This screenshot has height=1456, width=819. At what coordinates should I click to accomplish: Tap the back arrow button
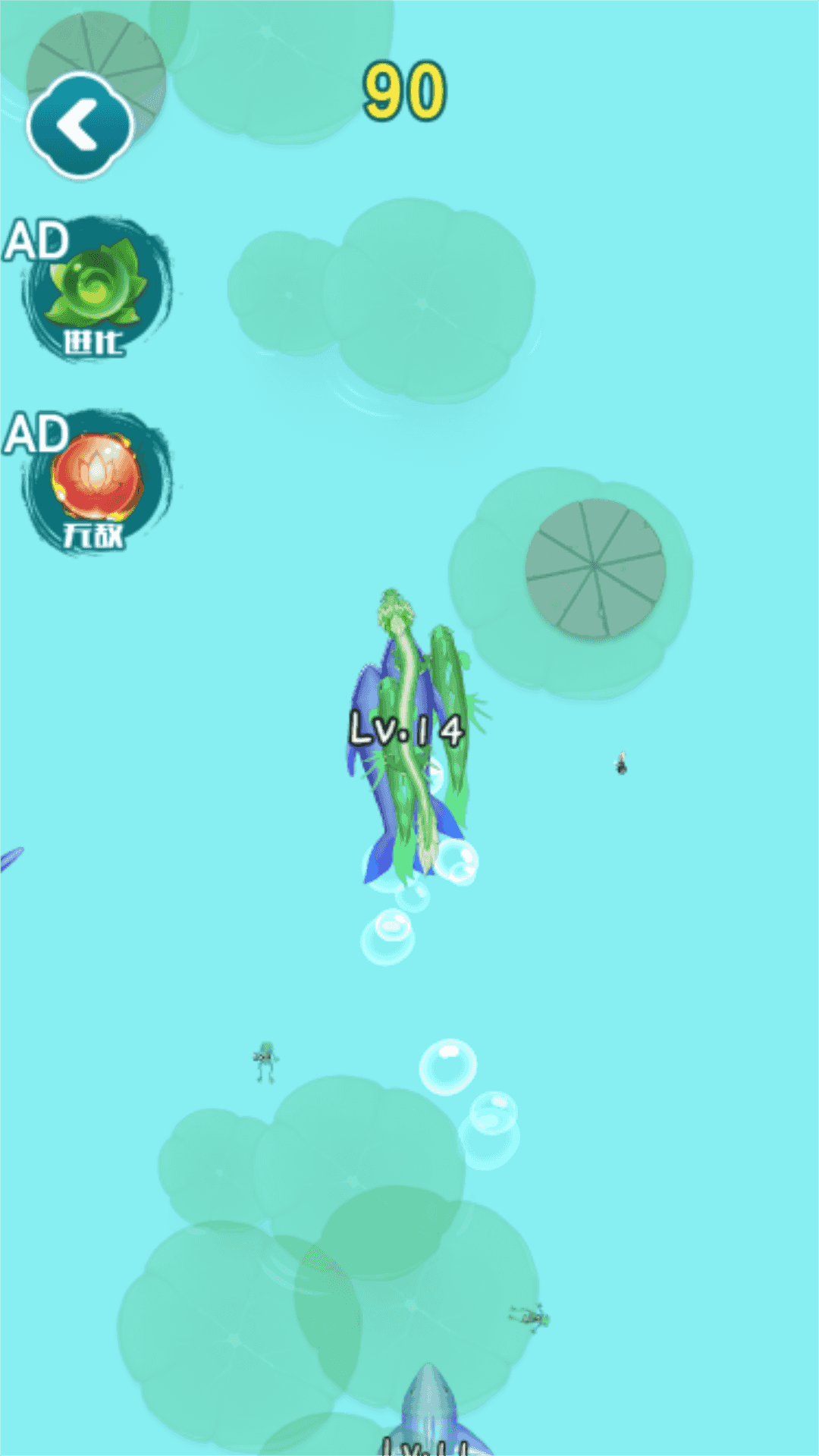click(x=80, y=125)
